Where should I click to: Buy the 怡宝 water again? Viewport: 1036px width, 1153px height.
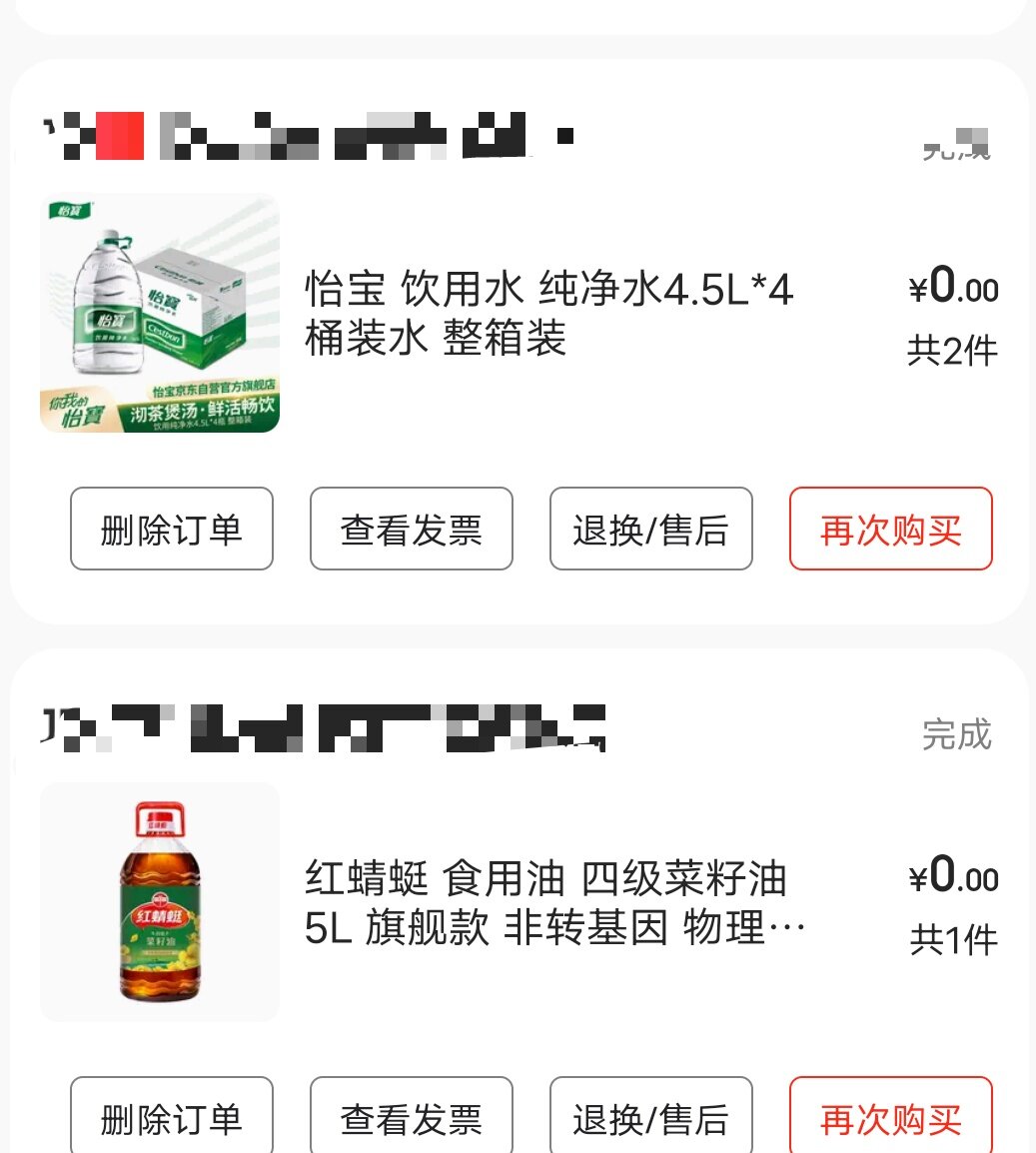pyautogui.click(x=891, y=529)
